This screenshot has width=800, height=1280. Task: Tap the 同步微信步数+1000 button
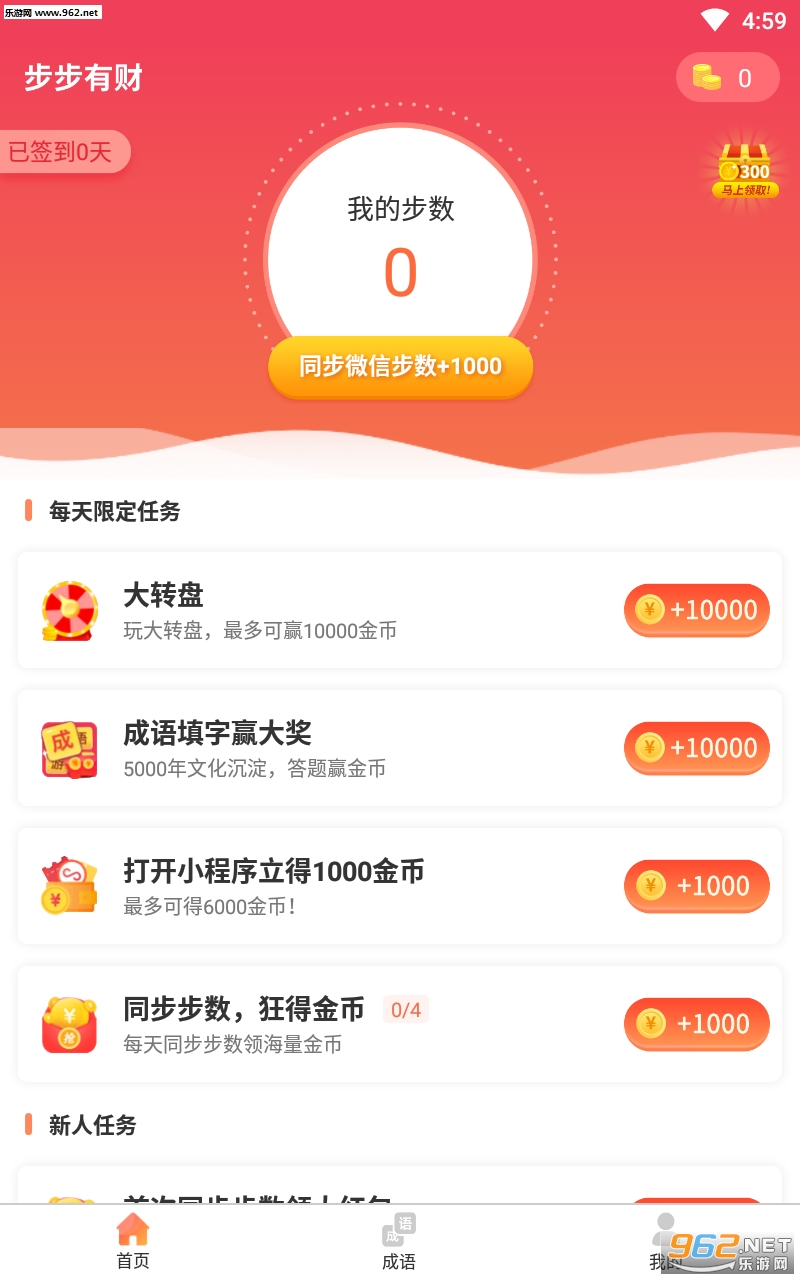click(x=400, y=366)
